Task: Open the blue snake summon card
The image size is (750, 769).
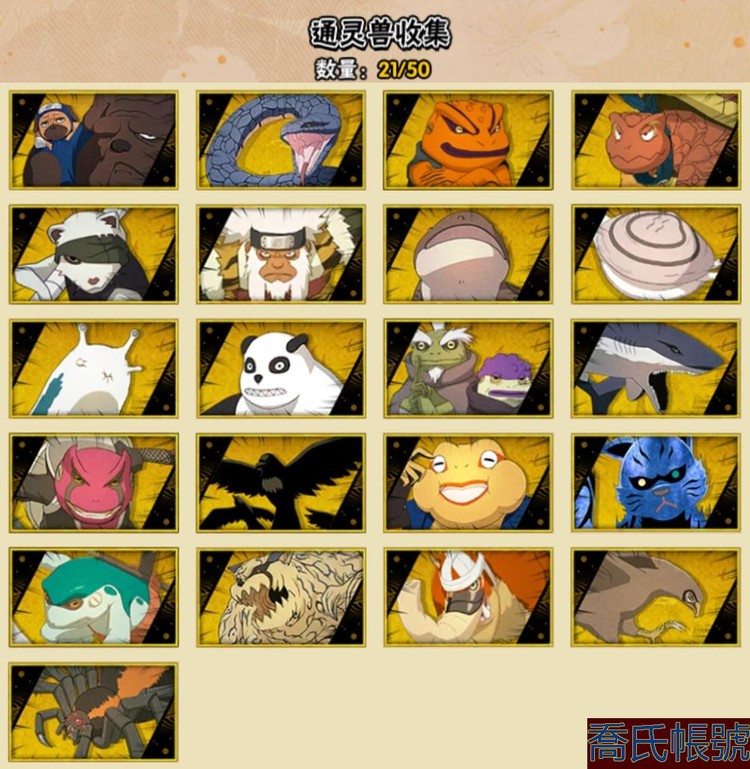Action: pos(281,141)
